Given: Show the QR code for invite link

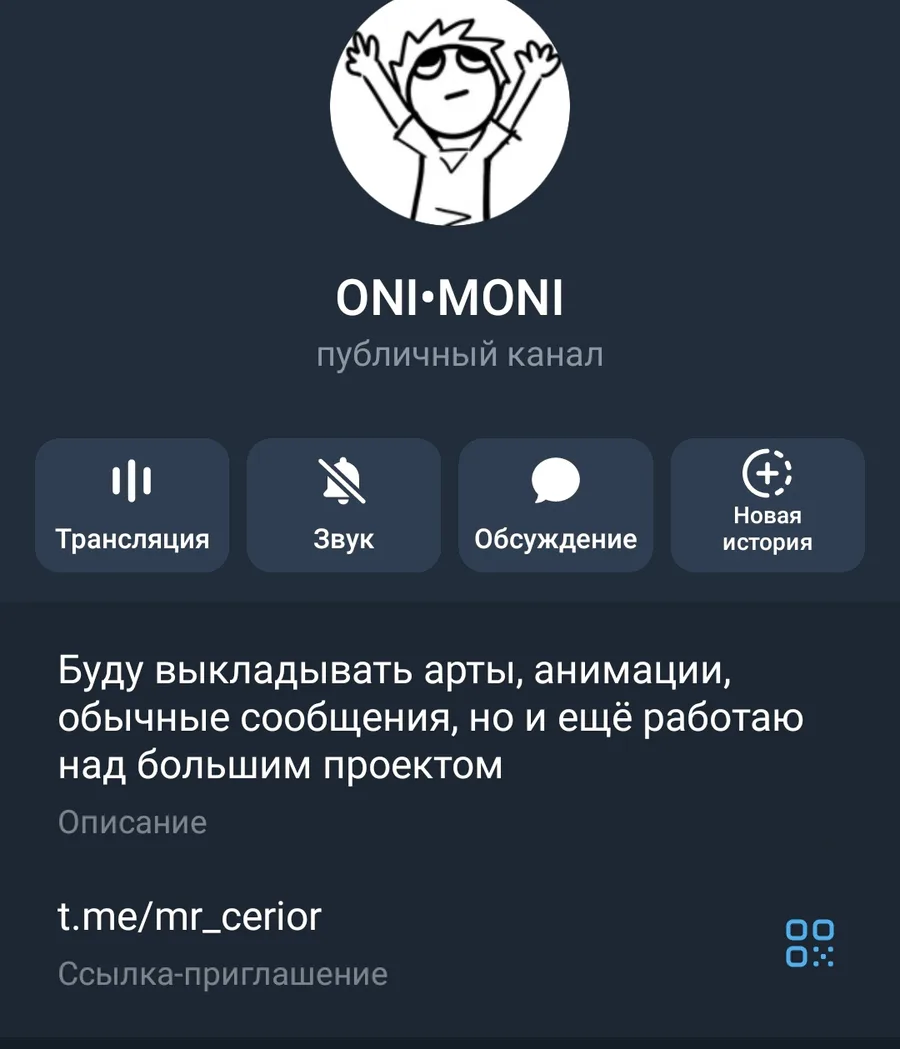Looking at the screenshot, I should point(810,943).
